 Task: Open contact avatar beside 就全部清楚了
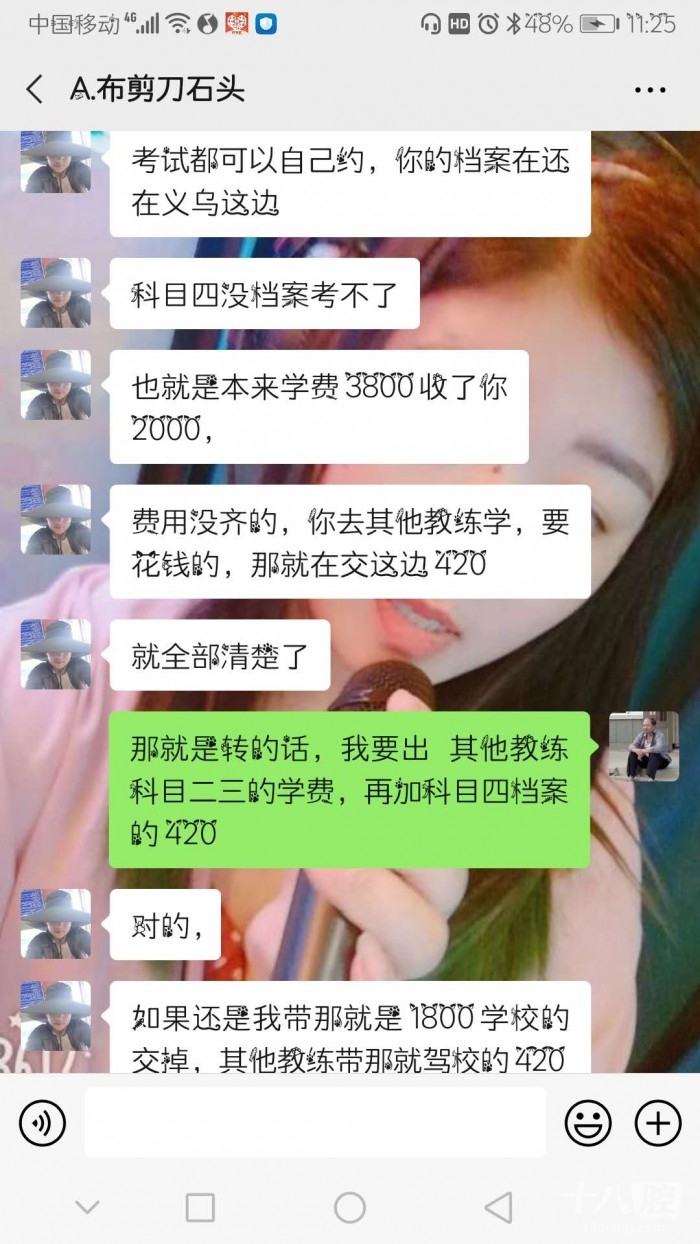(x=56, y=654)
